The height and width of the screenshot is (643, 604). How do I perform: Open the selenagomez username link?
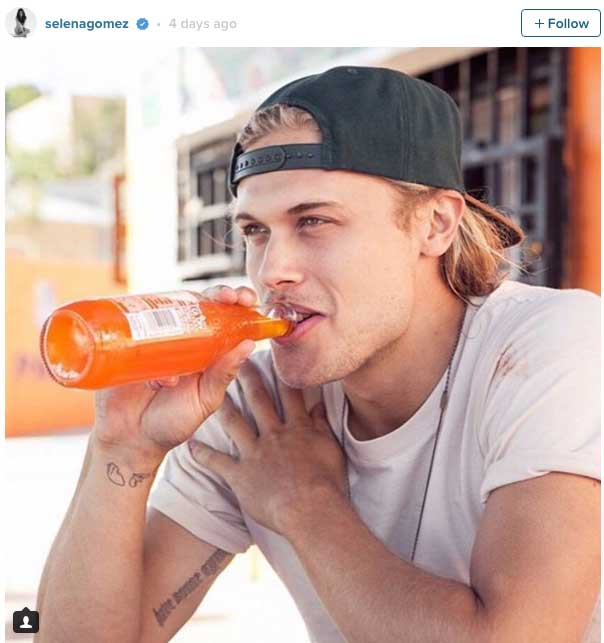pos(87,23)
